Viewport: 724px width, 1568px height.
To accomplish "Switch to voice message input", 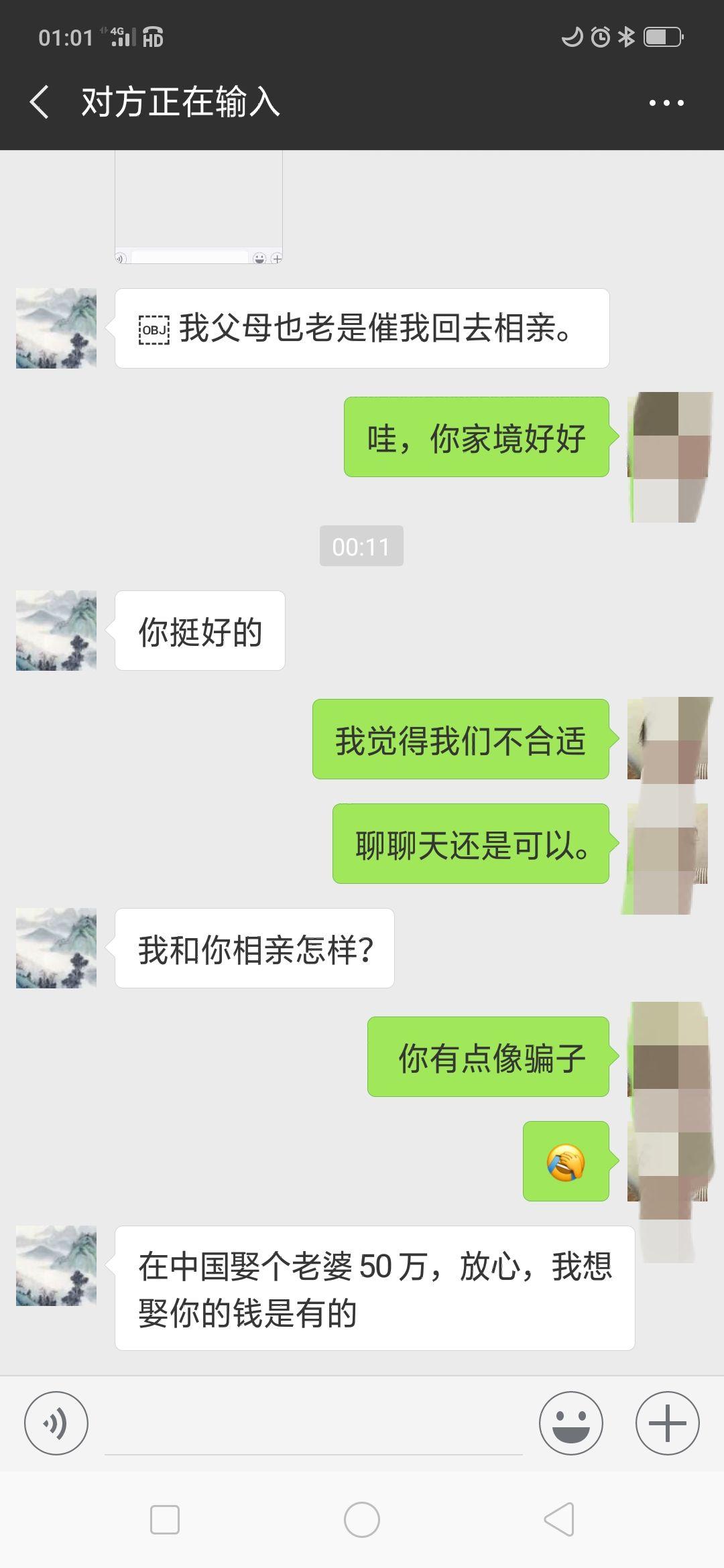I will coord(56,1423).
